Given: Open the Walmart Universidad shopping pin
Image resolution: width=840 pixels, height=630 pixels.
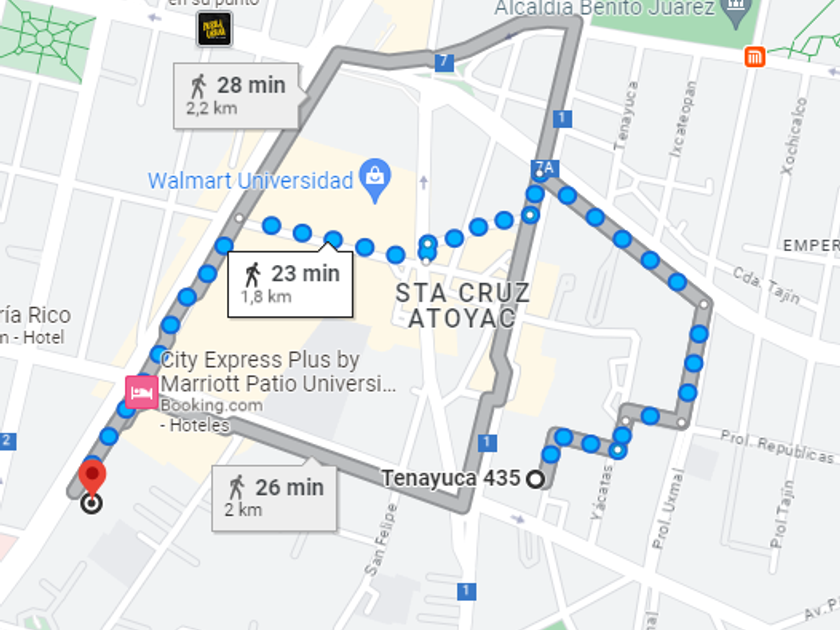Looking at the screenshot, I should click(376, 177).
